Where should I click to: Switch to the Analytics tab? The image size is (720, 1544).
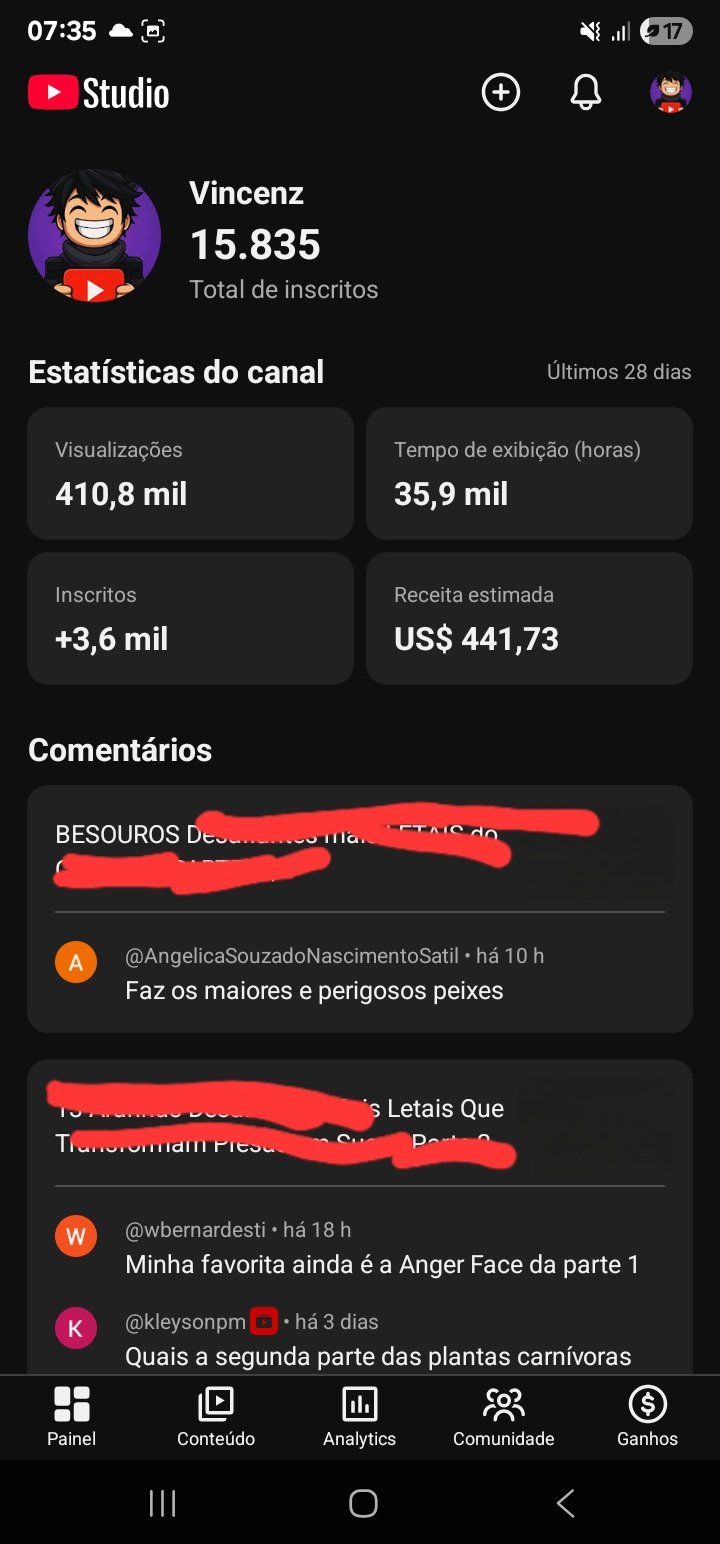pyautogui.click(x=359, y=1417)
